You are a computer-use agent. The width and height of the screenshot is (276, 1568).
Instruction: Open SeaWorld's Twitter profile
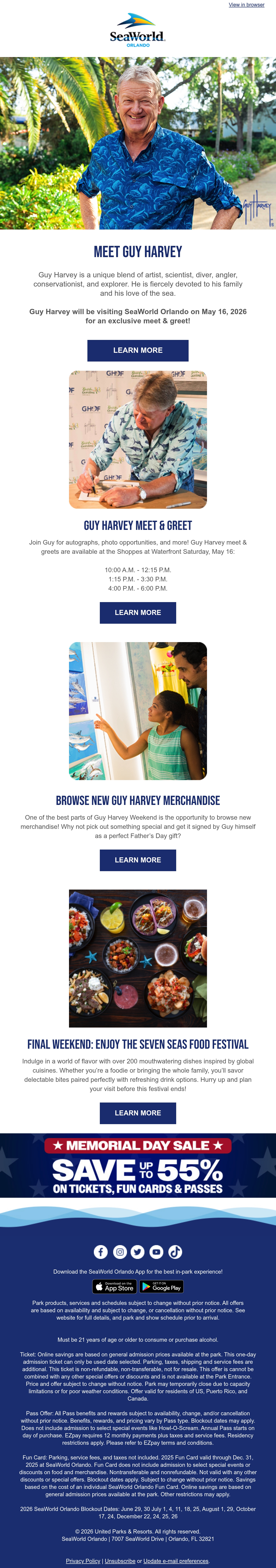[x=138, y=1252]
